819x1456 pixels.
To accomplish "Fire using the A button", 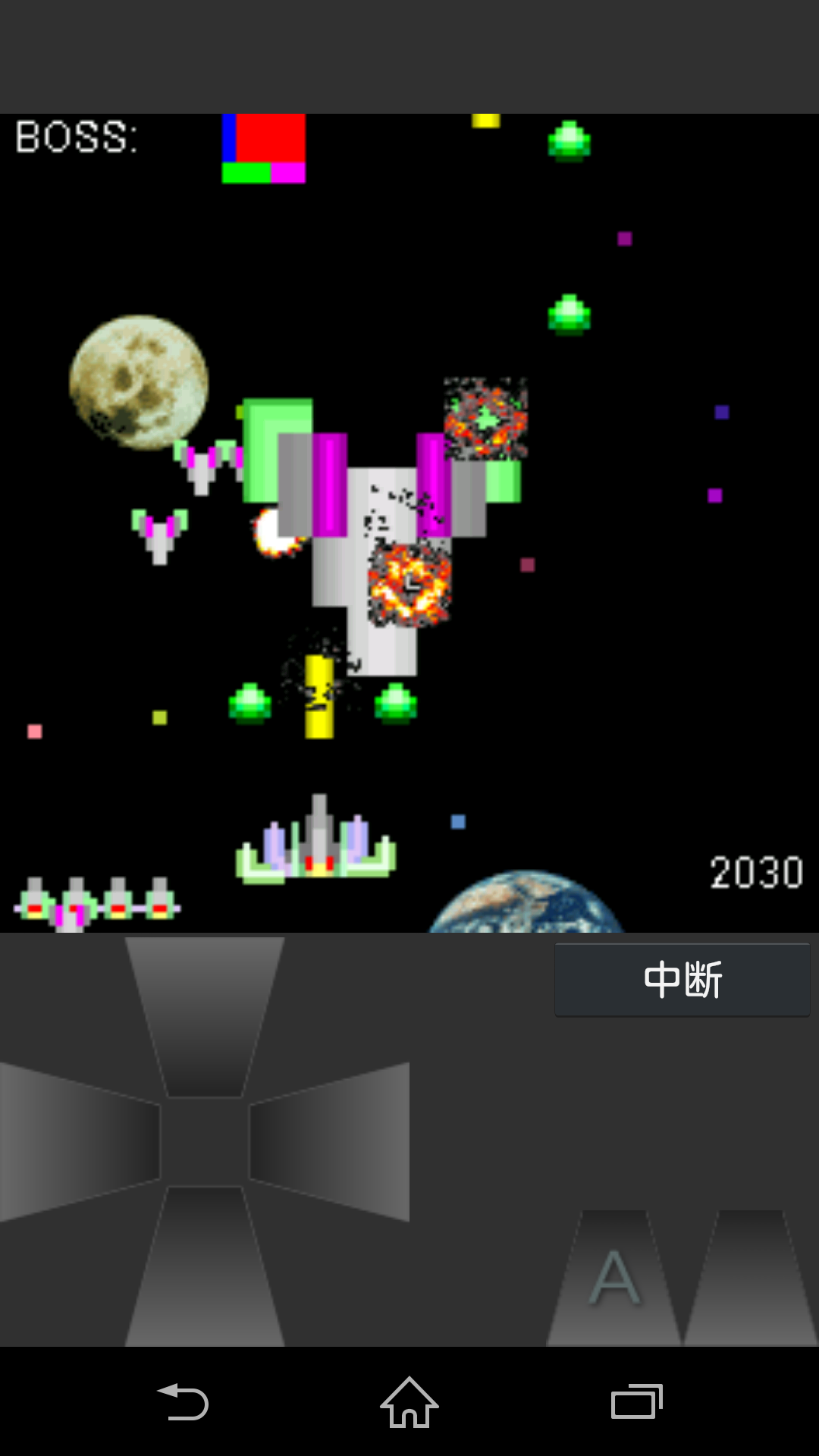I will (614, 1278).
